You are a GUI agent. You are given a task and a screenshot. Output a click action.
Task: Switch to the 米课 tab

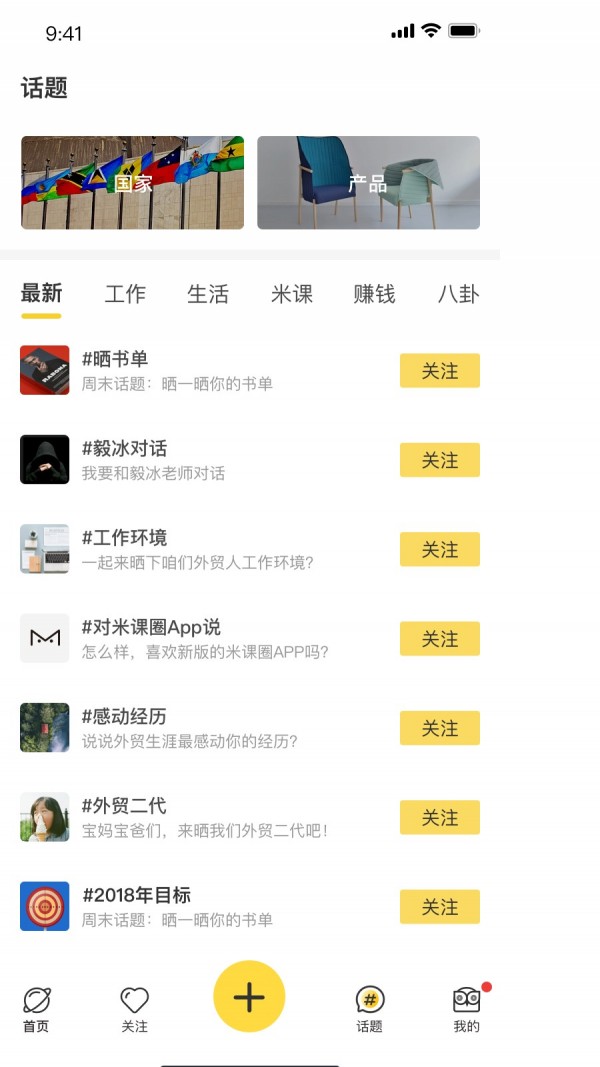coord(292,294)
